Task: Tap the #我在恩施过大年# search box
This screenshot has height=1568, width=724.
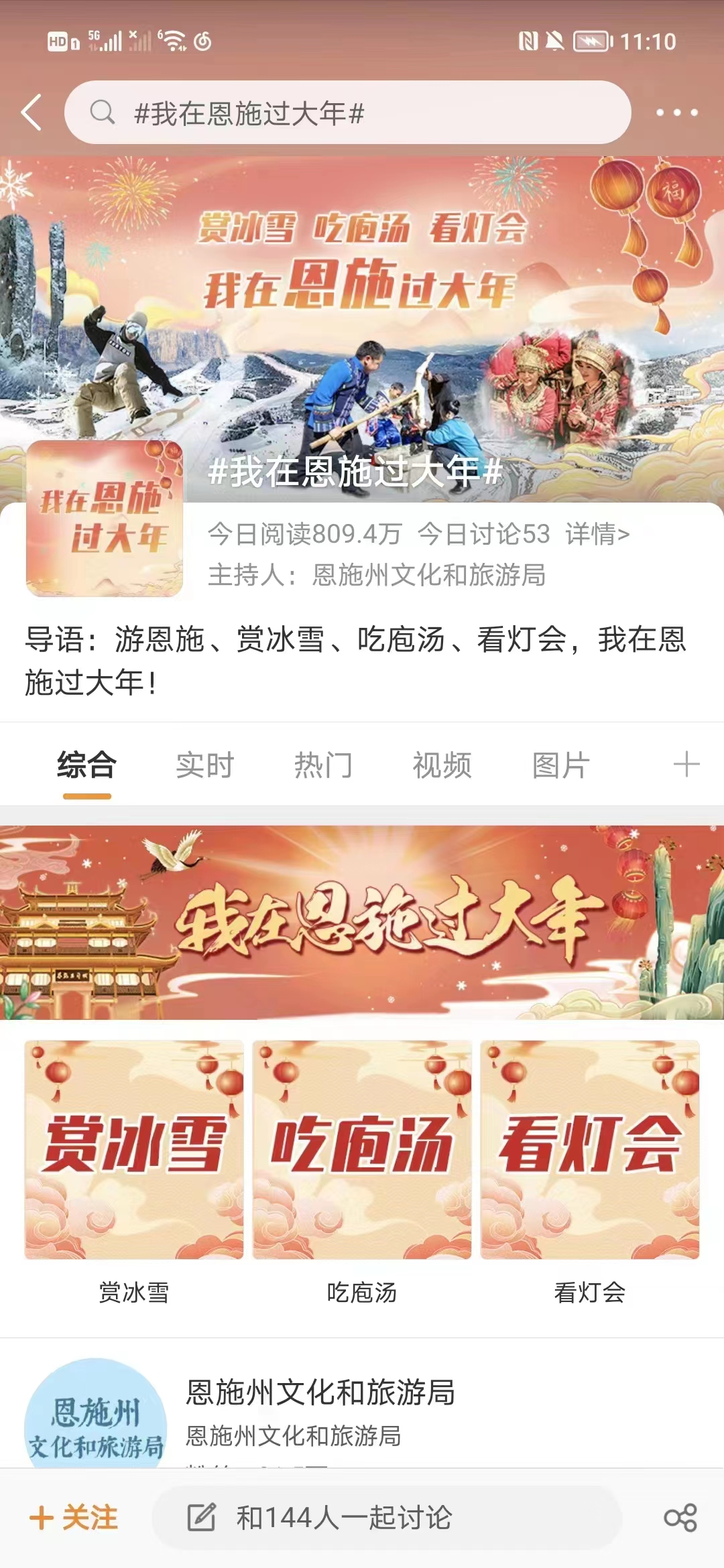Action: tap(347, 113)
